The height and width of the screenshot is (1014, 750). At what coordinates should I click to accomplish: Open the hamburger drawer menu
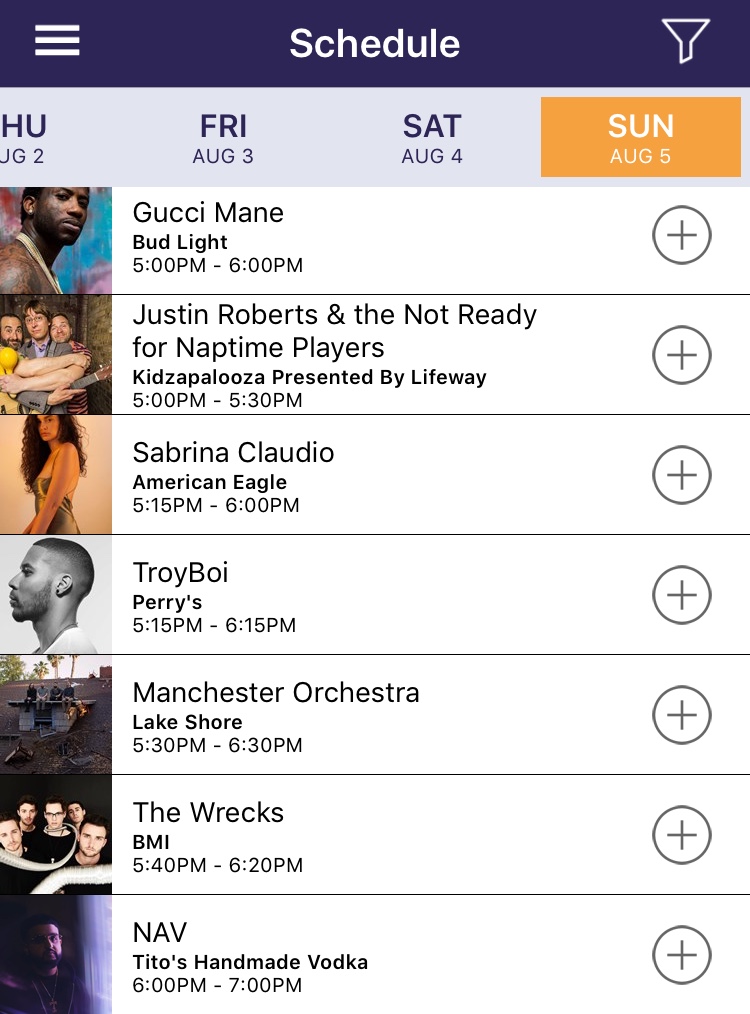tap(57, 41)
